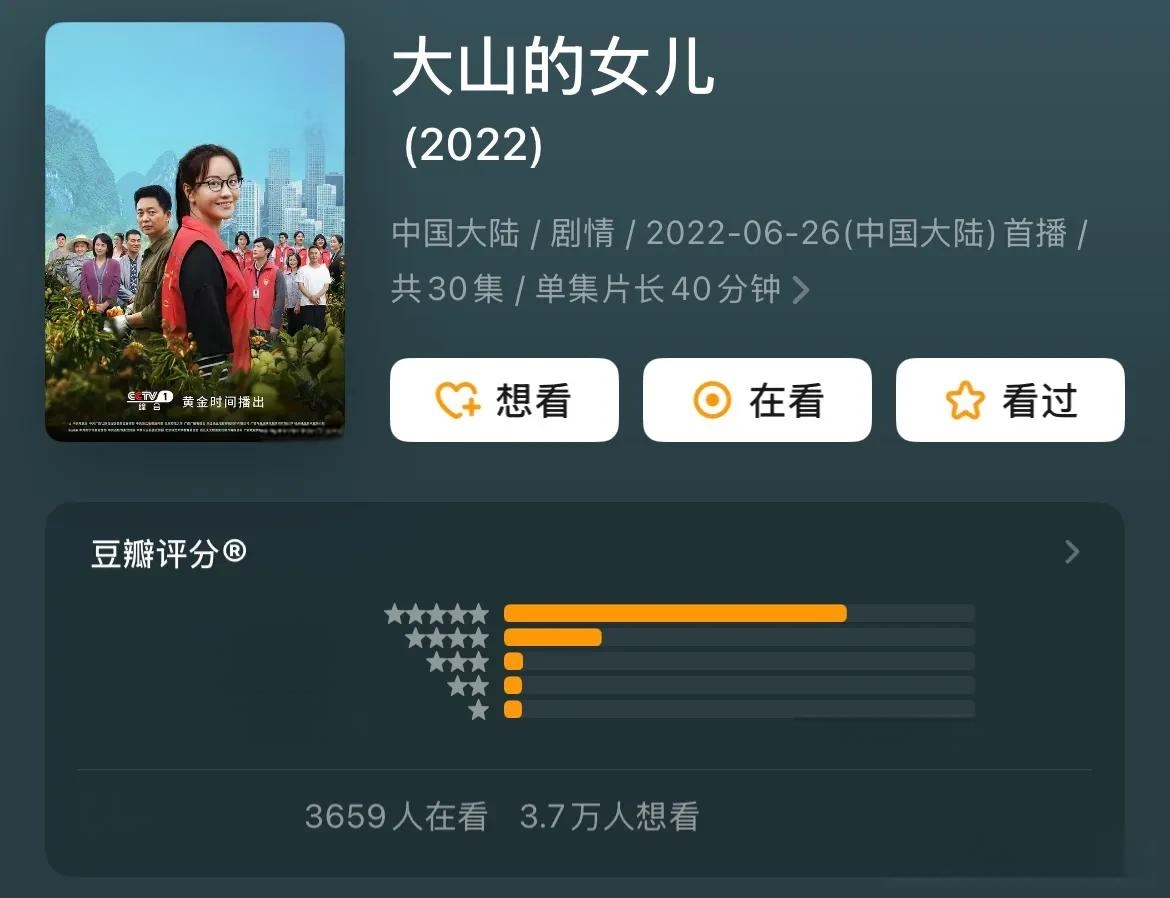Tap the 在看 button
This screenshot has width=1170, height=898.
(x=757, y=400)
